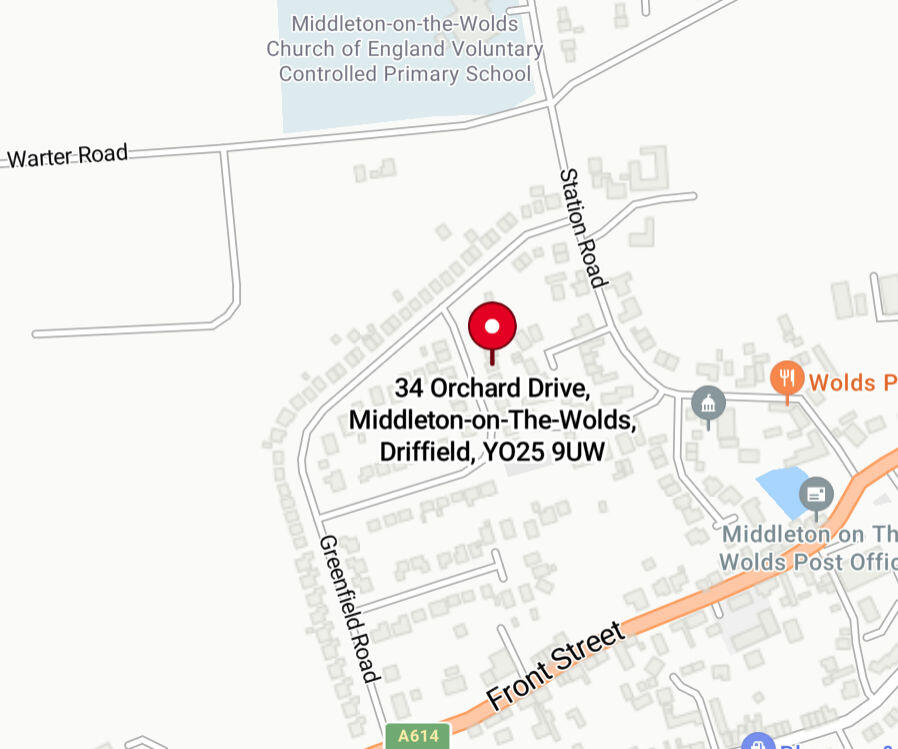Open the orange Wolds restaurant marker
This screenshot has width=898, height=749.
tap(787, 379)
